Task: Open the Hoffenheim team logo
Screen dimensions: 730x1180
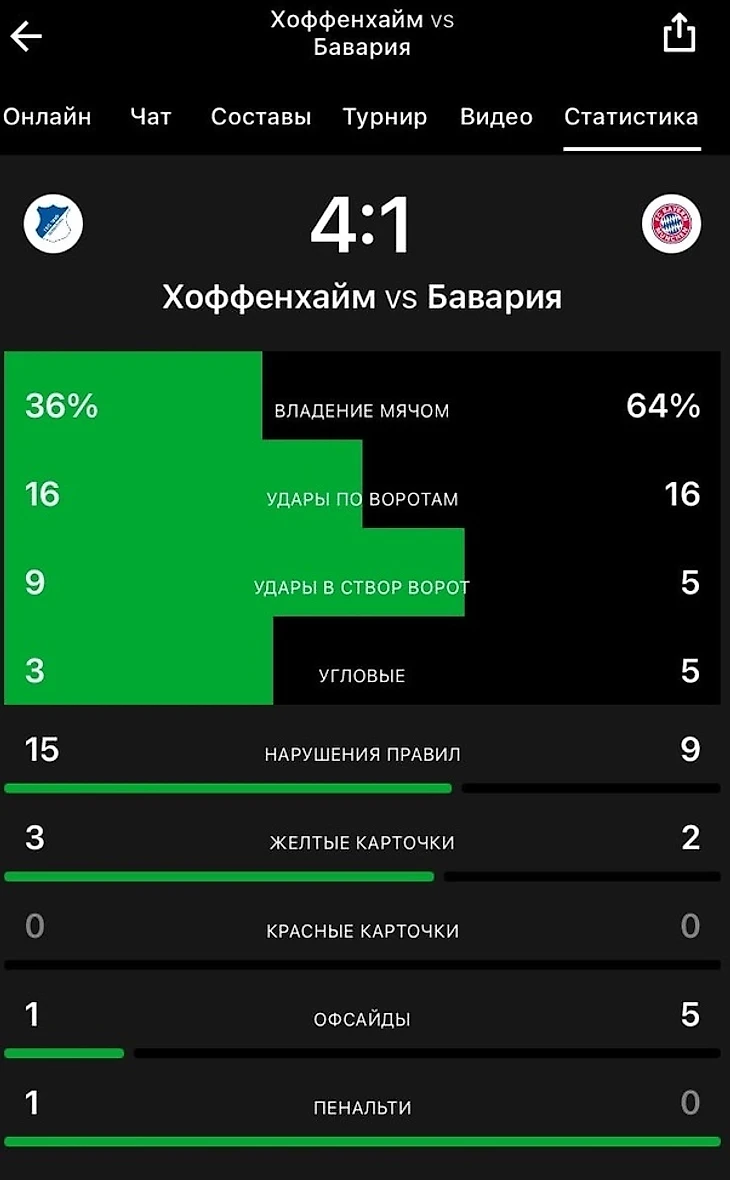Action: pyautogui.click(x=53, y=224)
